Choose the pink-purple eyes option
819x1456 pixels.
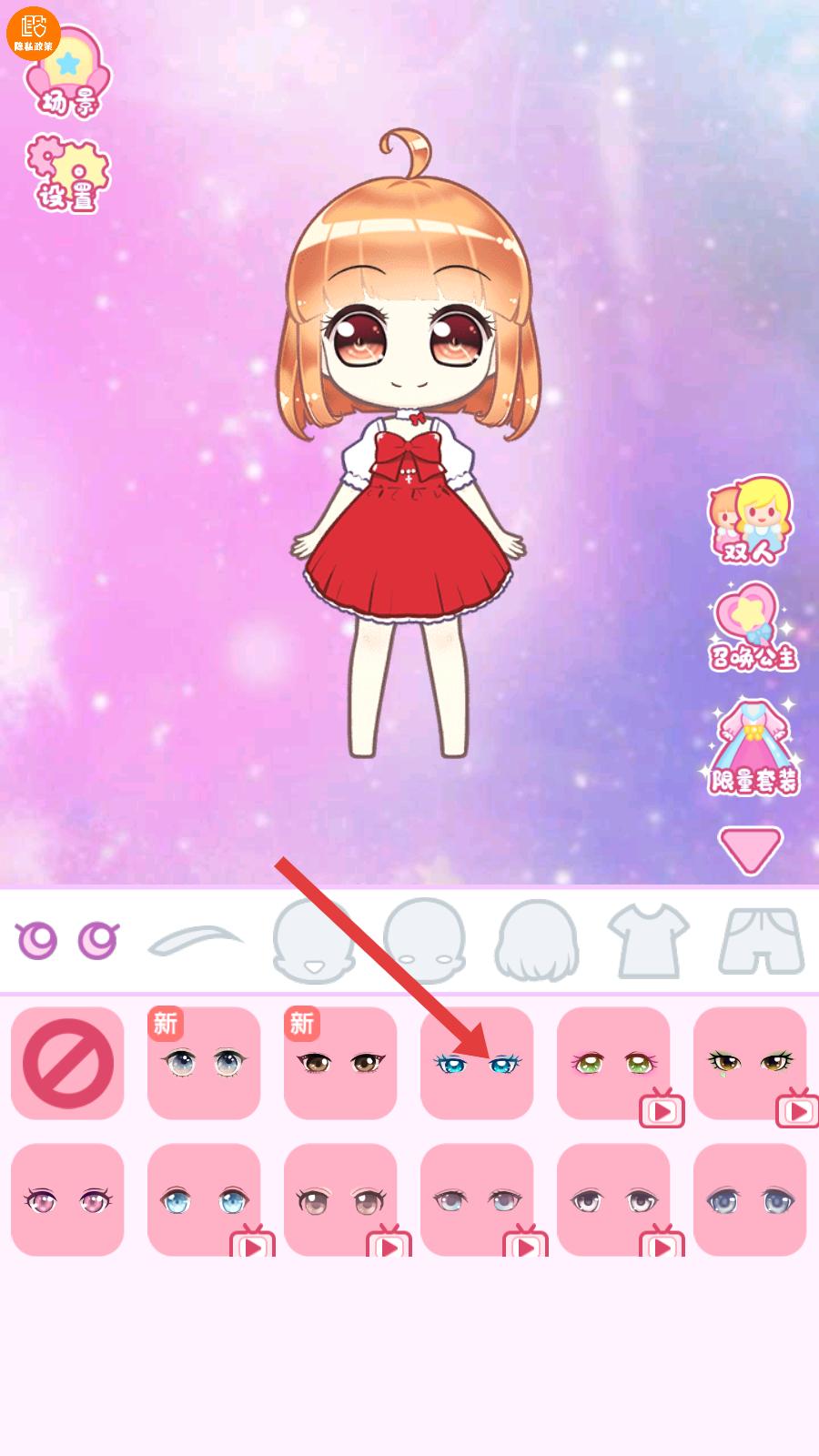coord(67,1199)
